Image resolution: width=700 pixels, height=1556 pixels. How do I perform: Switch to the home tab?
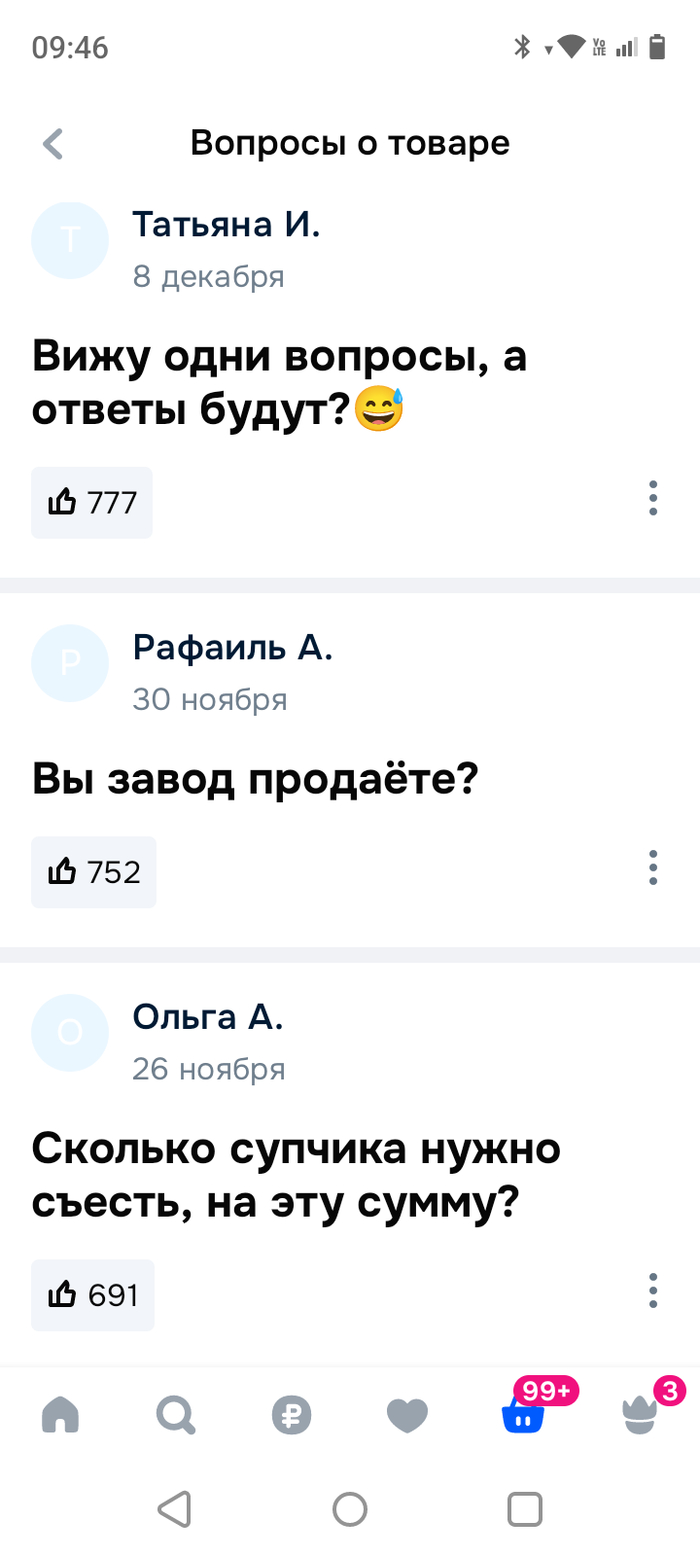60,1415
